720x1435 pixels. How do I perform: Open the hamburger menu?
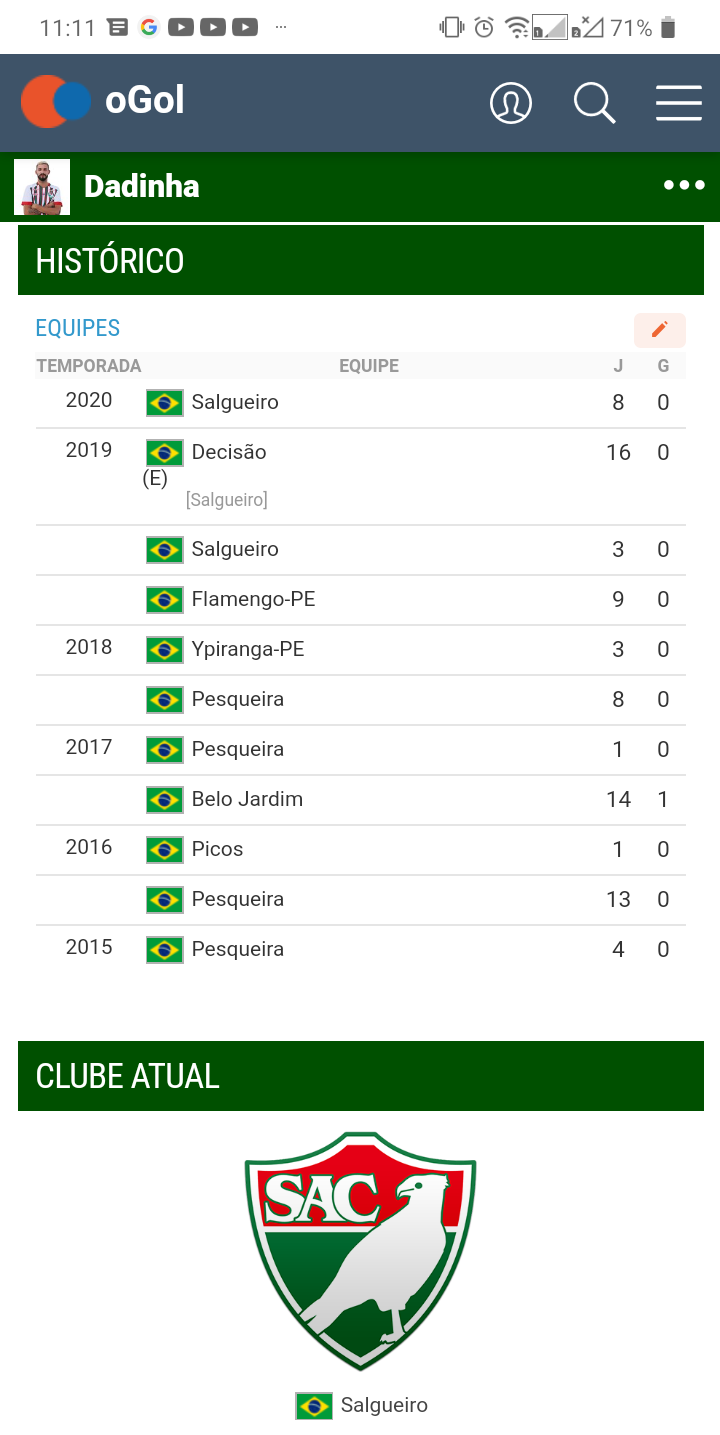point(678,103)
